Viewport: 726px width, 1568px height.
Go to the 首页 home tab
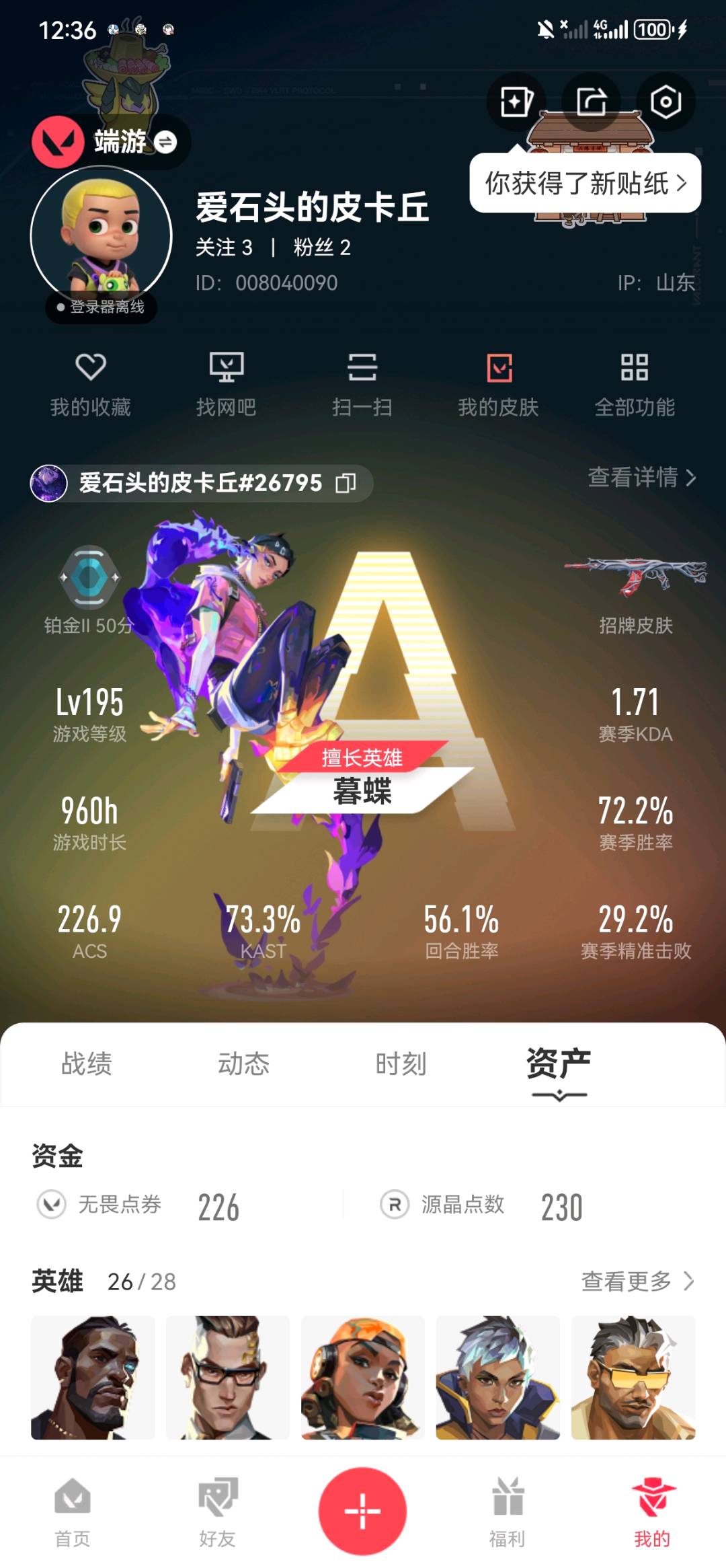[x=73, y=1511]
